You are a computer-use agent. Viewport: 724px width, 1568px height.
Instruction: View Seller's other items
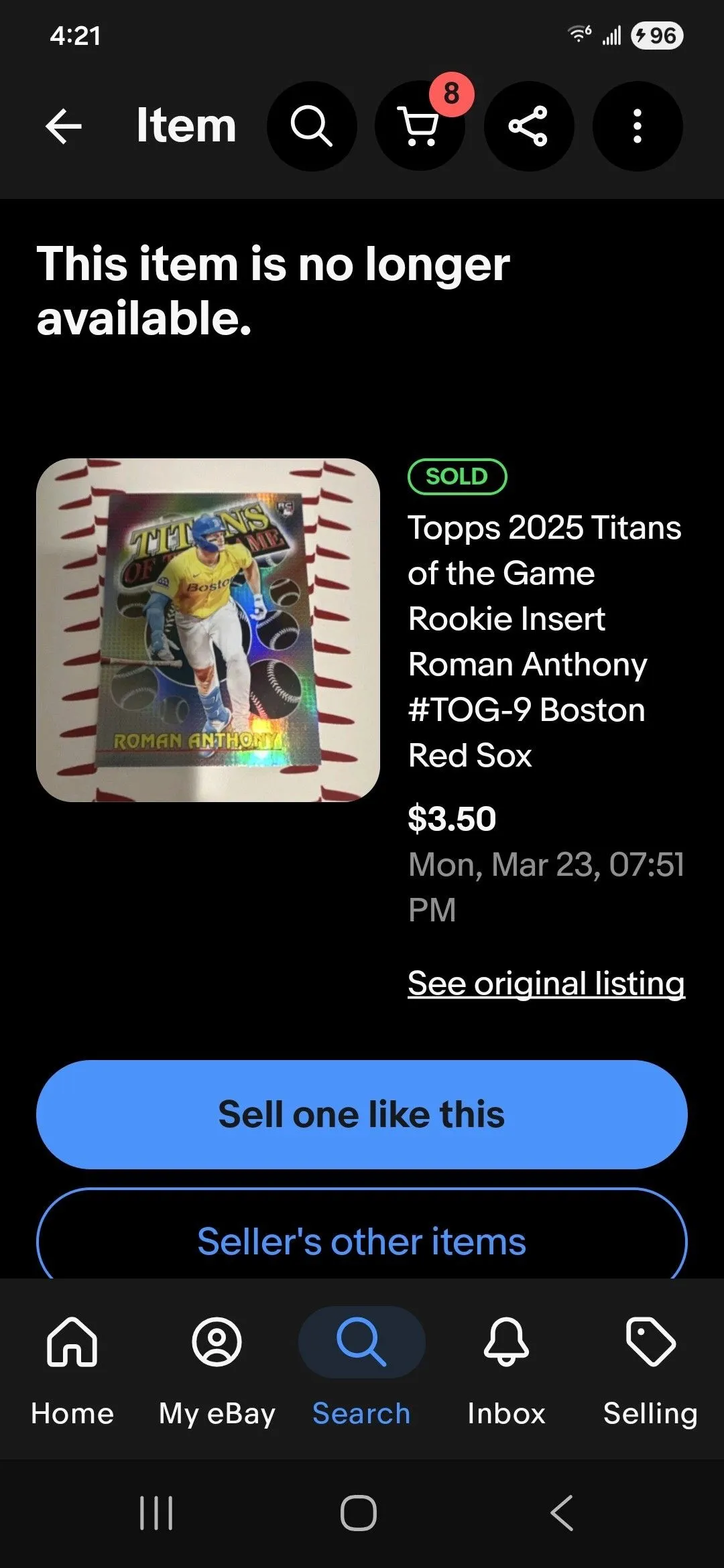tap(362, 1236)
